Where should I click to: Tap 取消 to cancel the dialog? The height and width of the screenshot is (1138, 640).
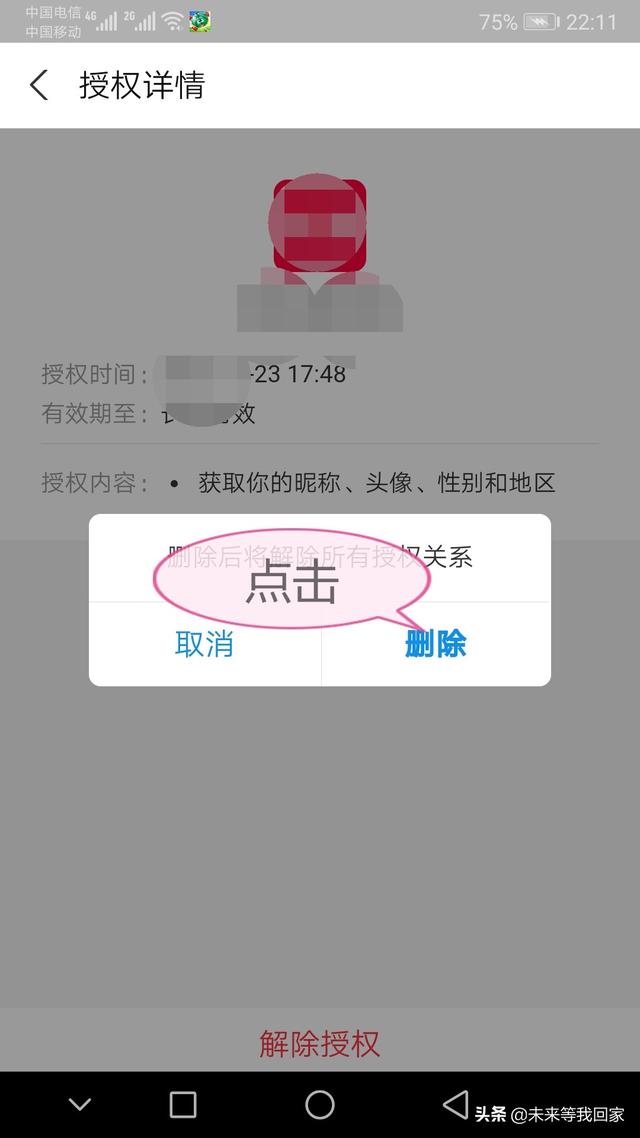tap(204, 644)
